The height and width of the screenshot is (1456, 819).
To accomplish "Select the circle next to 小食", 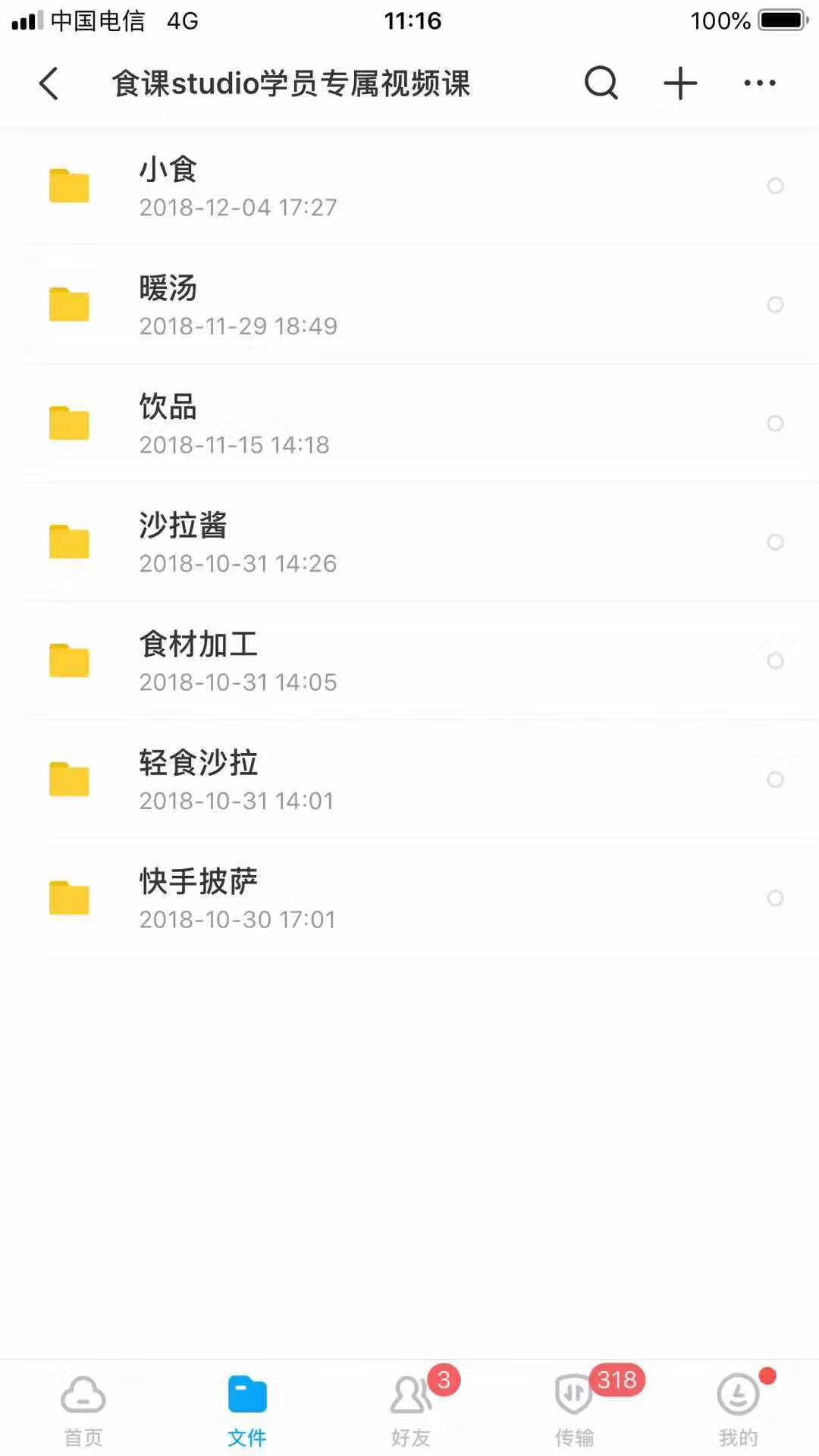I will click(775, 186).
